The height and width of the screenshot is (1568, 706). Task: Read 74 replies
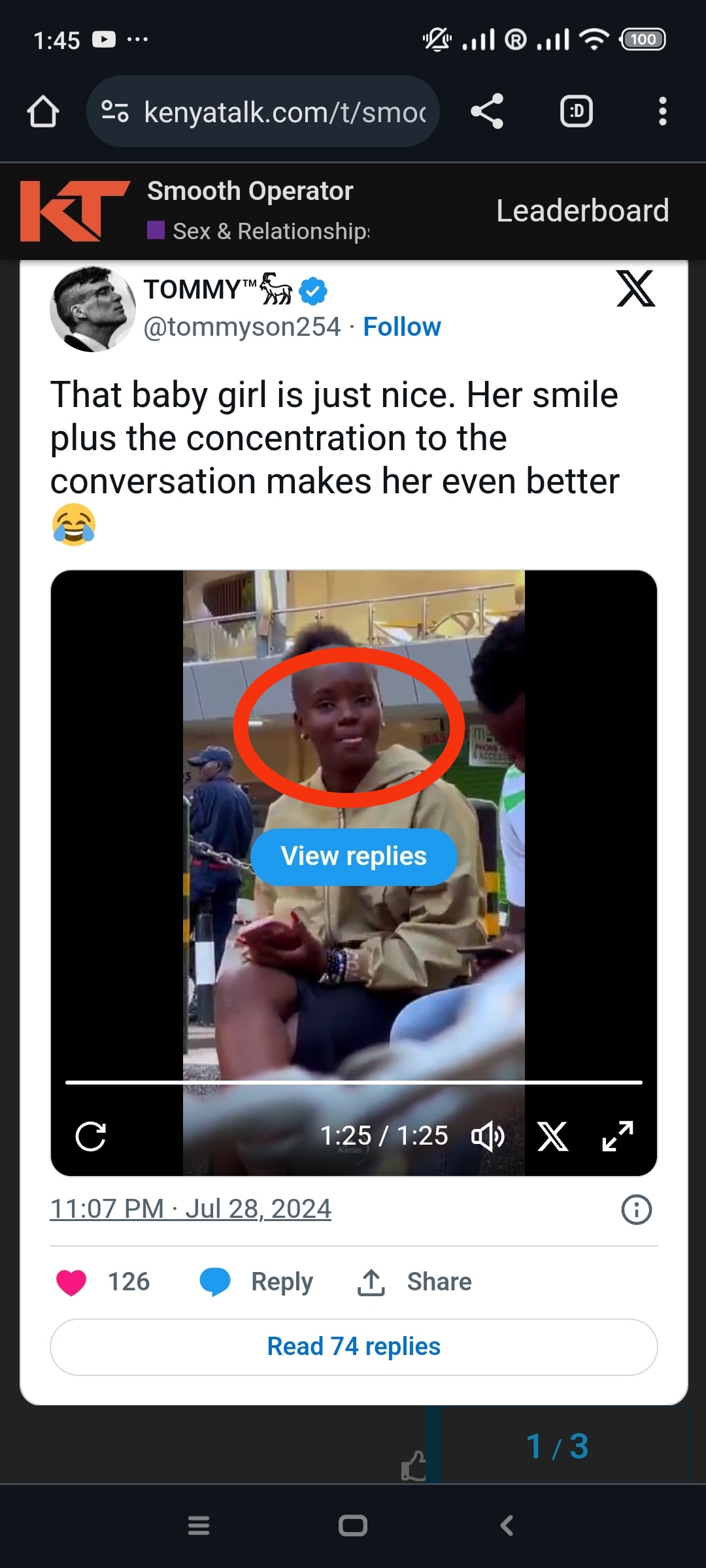click(x=354, y=1347)
